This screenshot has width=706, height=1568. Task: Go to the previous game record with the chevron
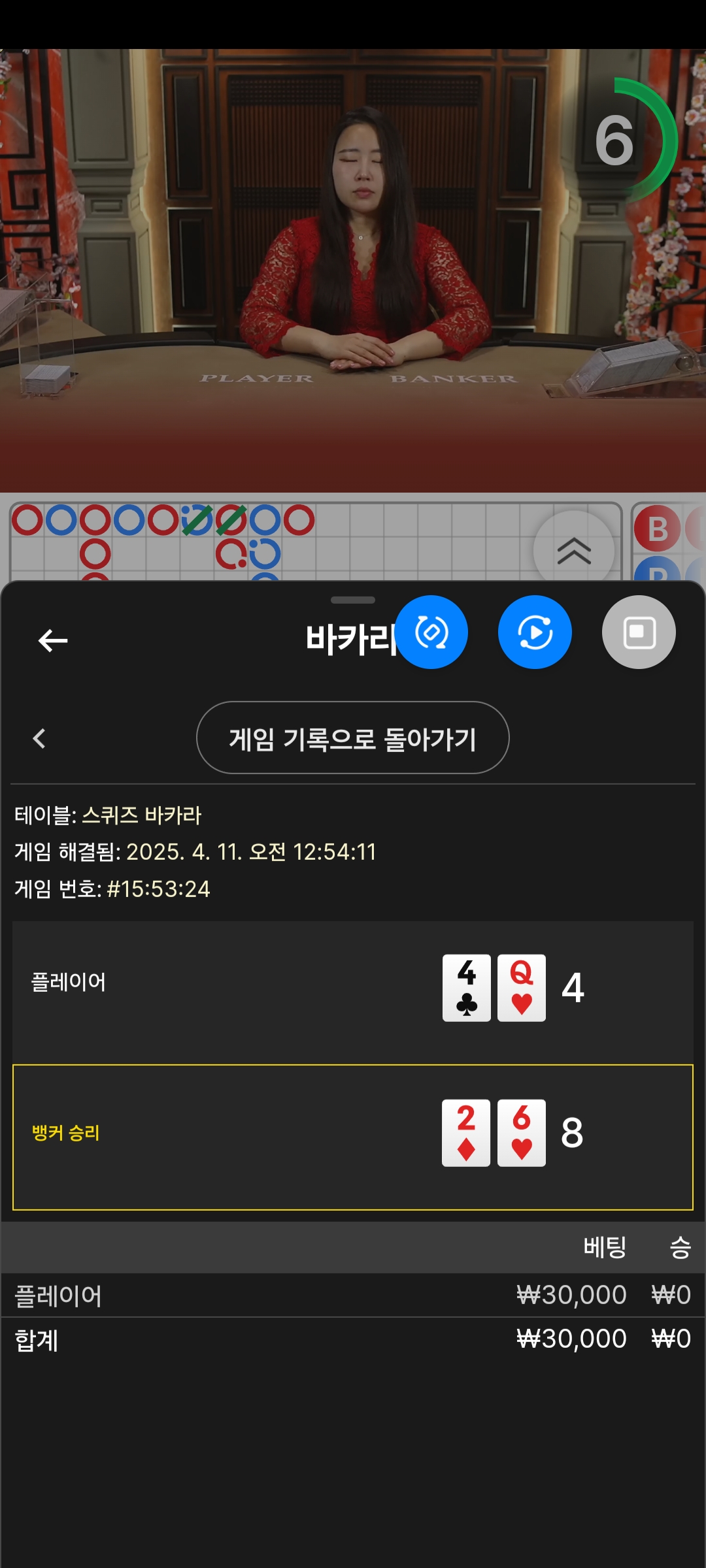tap(39, 738)
